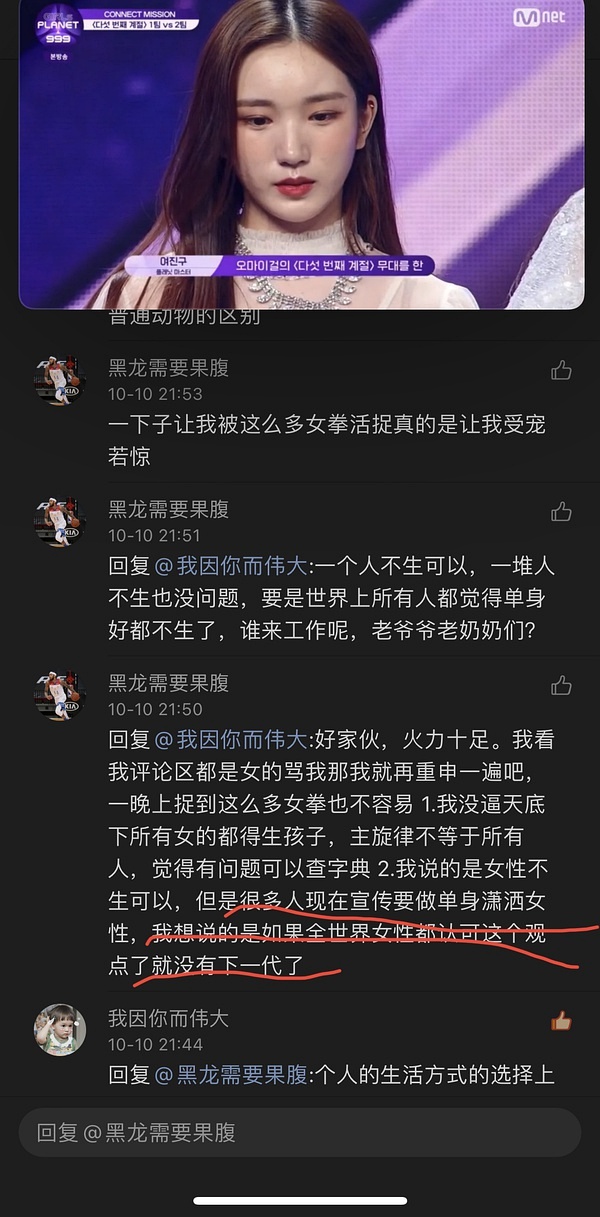Like the 10-10 21:50 comment by 黑龙需要果腹
The height and width of the screenshot is (1217, 600).
pyautogui.click(x=561, y=685)
